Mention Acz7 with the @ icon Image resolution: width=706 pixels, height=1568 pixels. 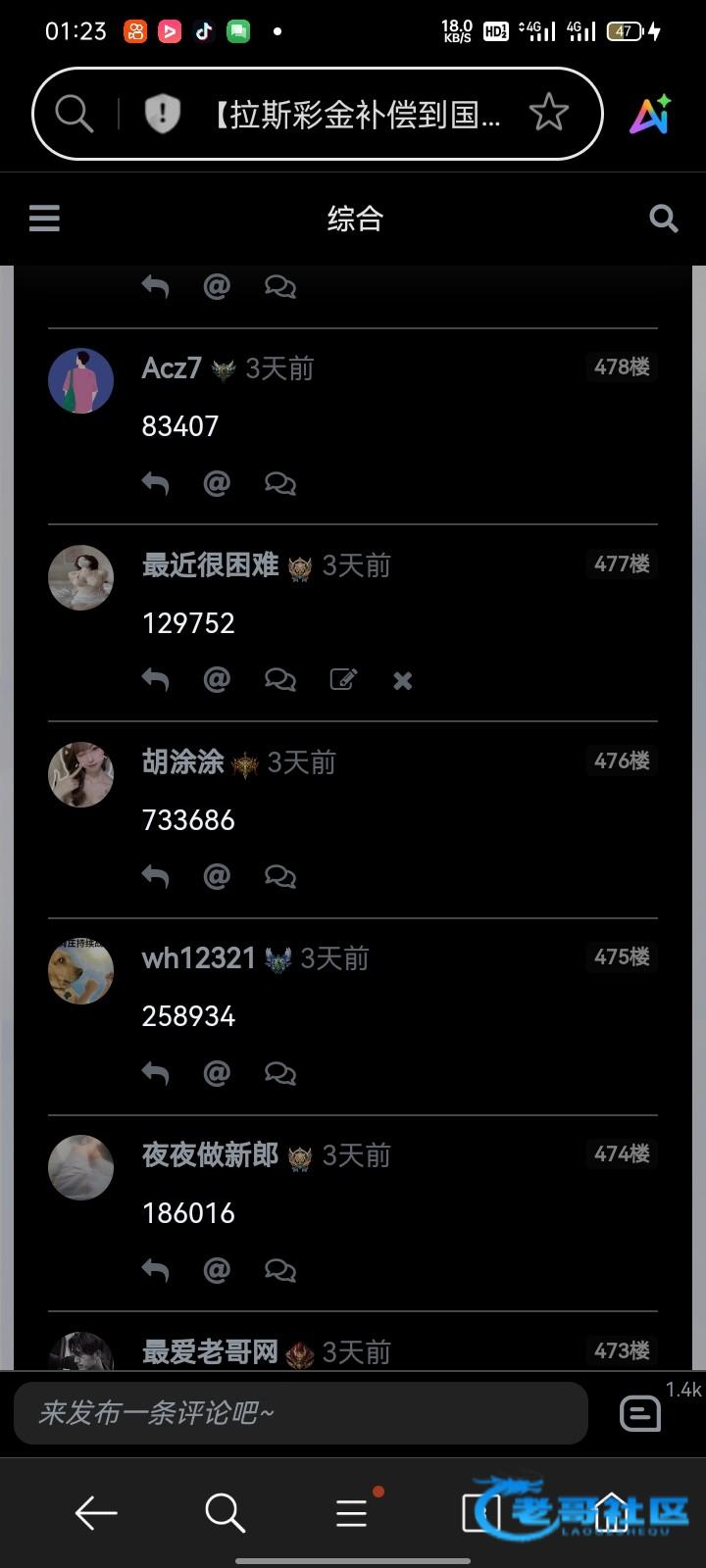[x=217, y=483]
